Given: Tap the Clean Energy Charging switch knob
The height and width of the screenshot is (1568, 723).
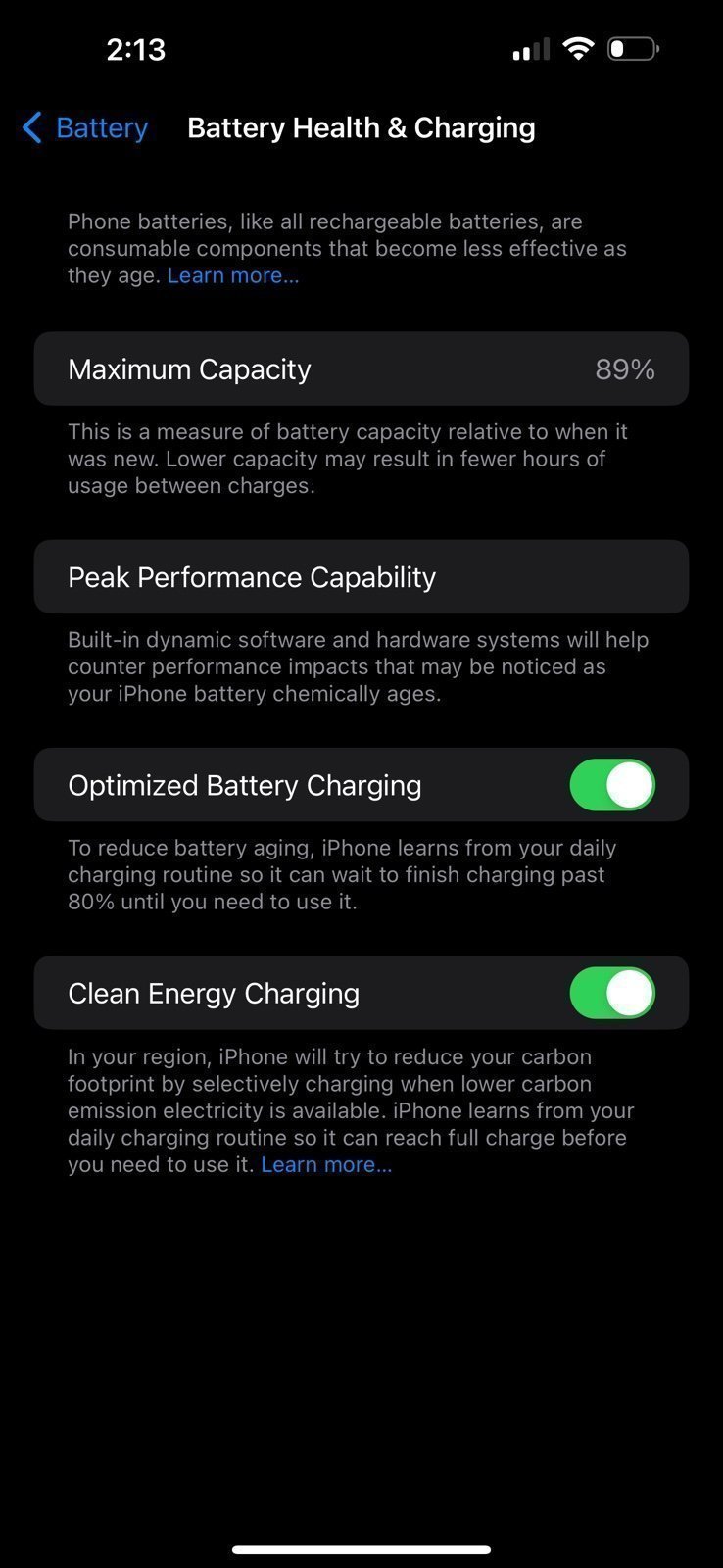Looking at the screenshot, I should [631, 993].
